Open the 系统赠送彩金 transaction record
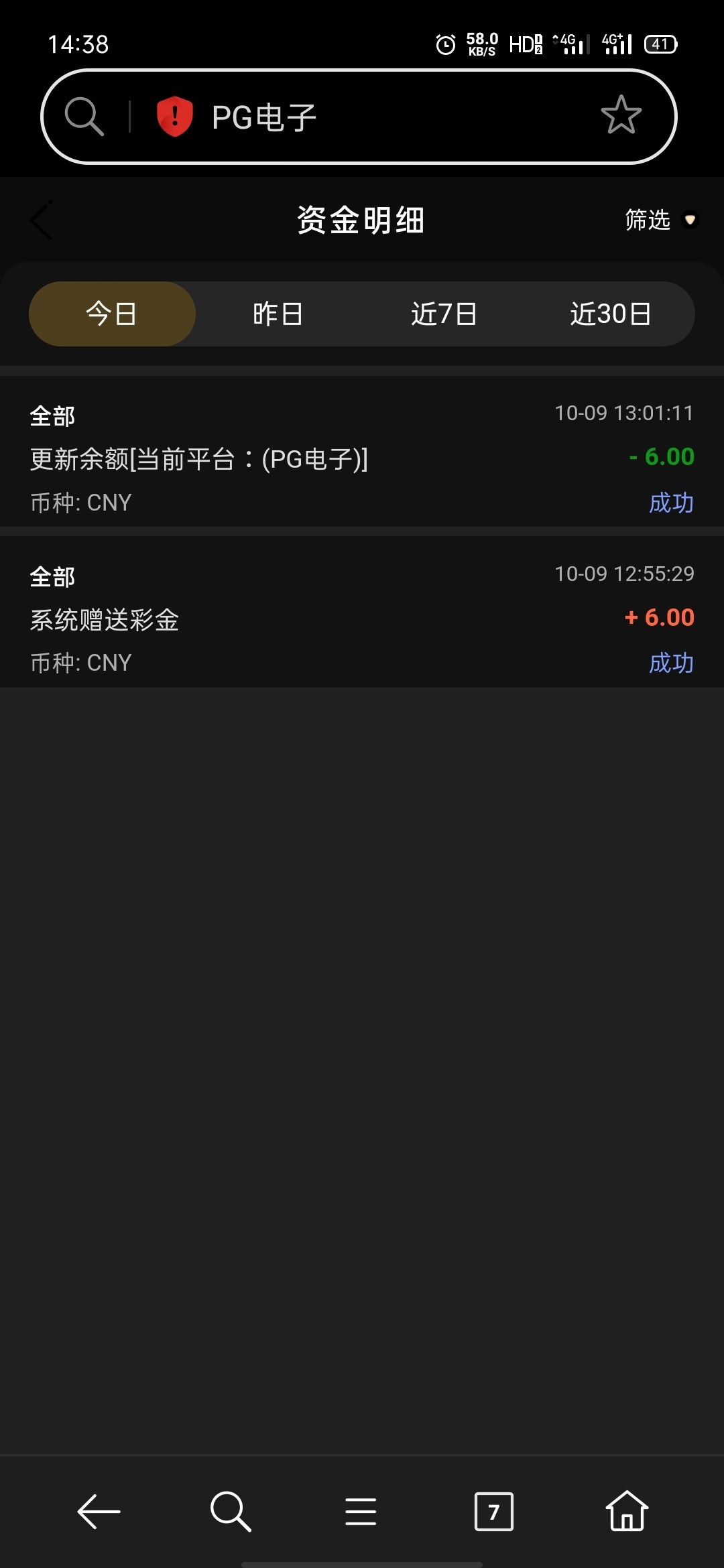 [x=362, y=618]
